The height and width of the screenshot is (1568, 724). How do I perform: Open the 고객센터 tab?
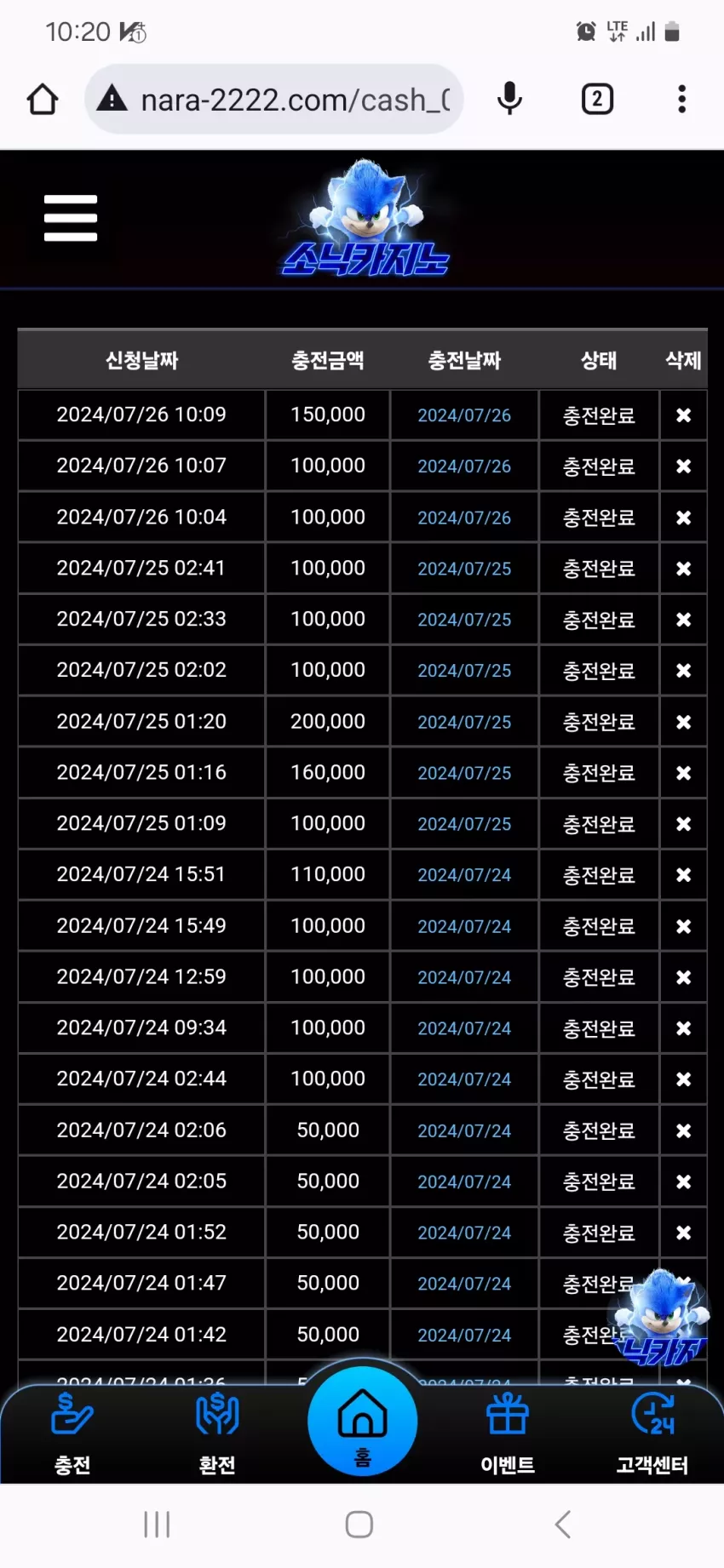pyautogui.click(x=652, y=1435)
